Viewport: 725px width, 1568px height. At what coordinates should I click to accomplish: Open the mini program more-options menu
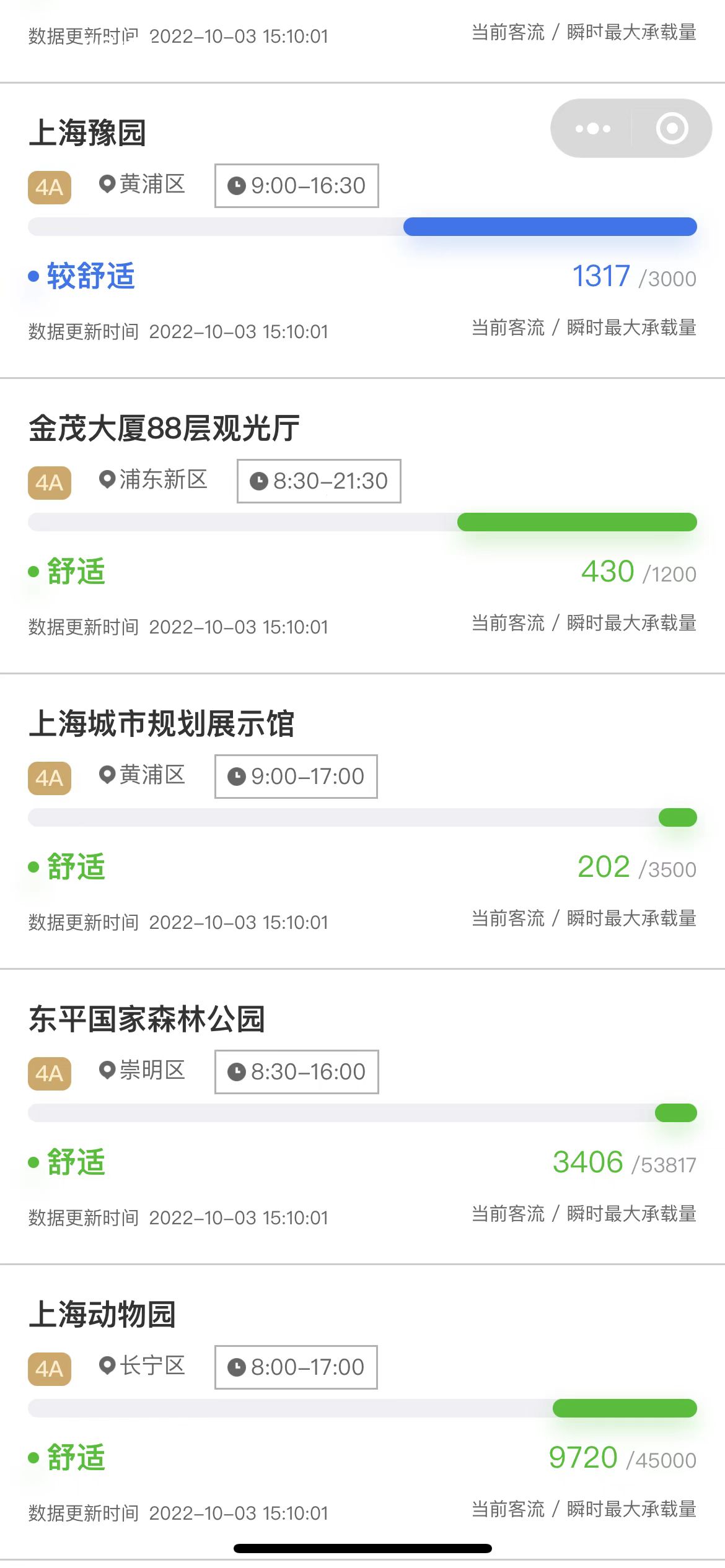click(x=592, y=129)
